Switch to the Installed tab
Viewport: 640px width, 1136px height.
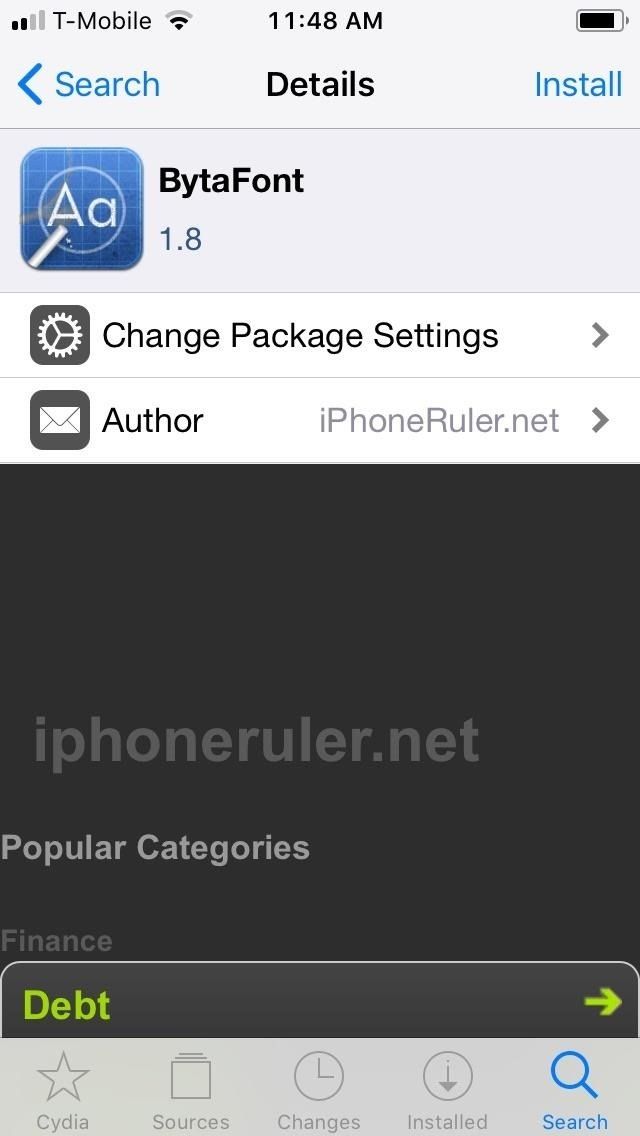click(x=447, y=1090)
